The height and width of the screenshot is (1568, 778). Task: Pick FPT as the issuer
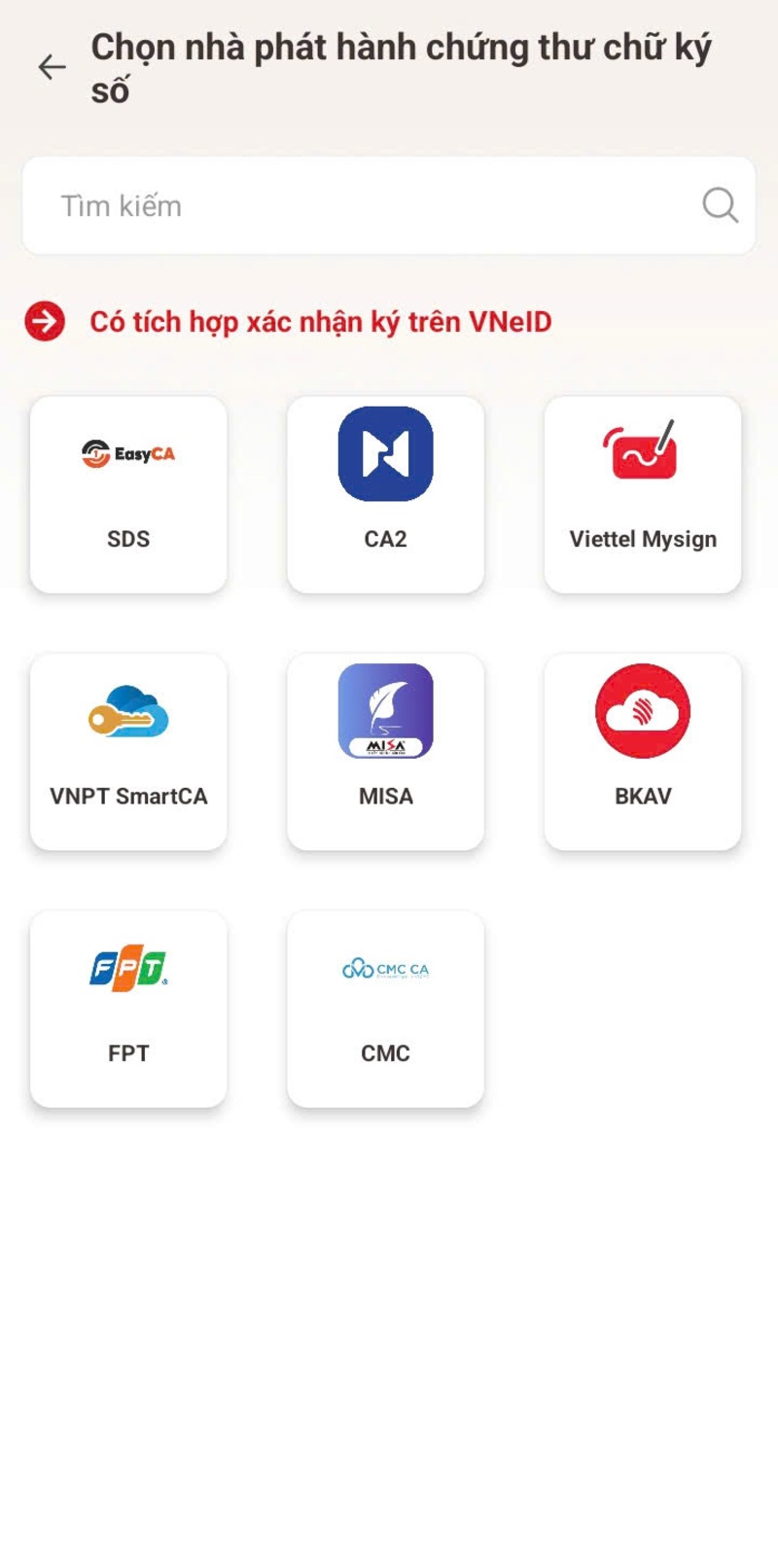[128, 1008]
